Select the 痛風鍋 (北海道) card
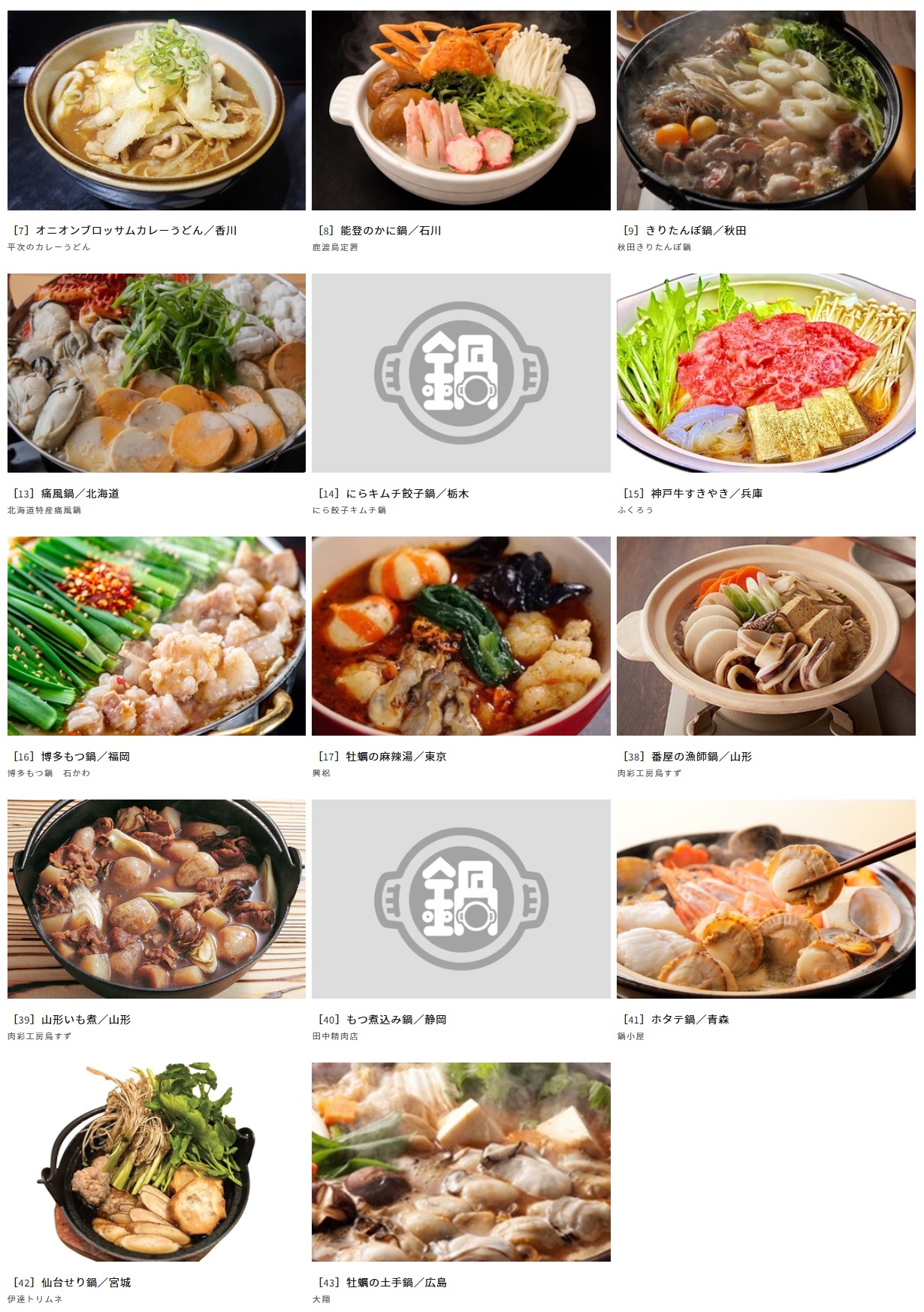924x1312 pixels. coord(156,373)
